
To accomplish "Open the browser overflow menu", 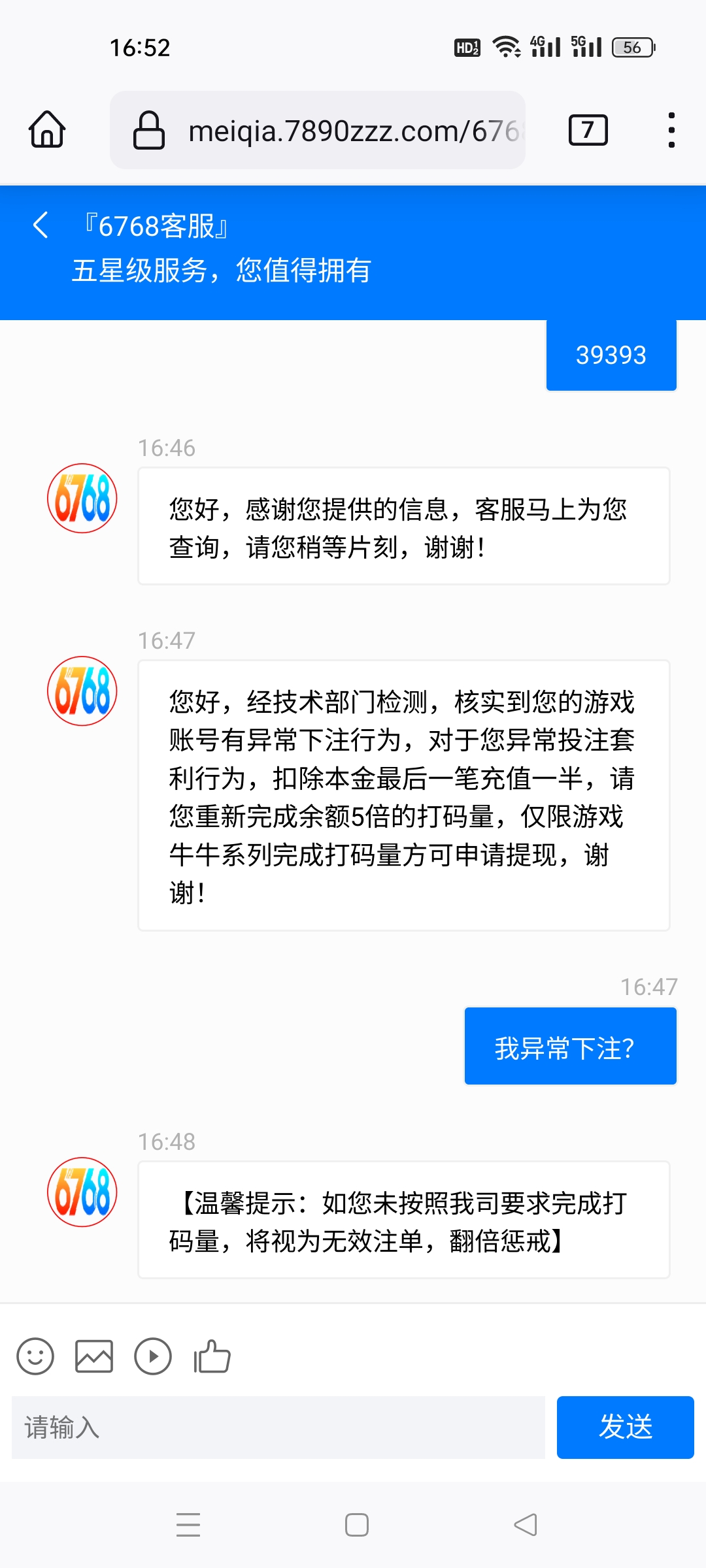I will click(x=671, y=130).
